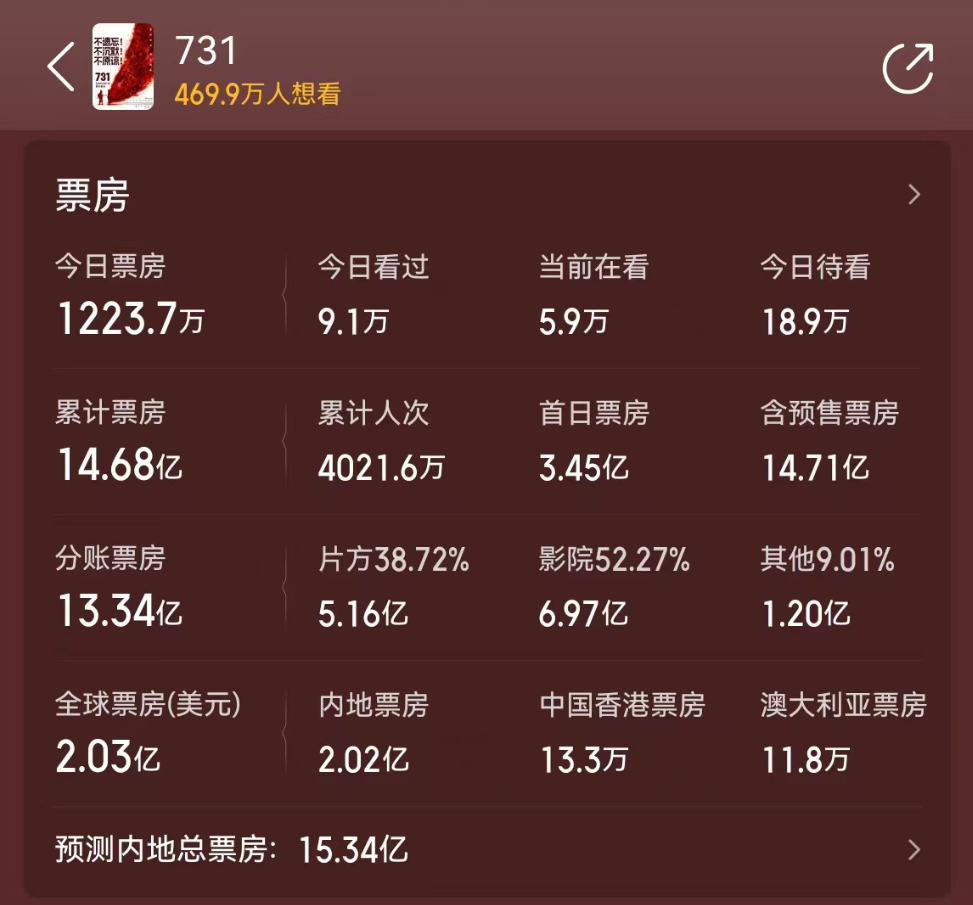Screen dimensions: 973x905
Task: Share the 731 movie page
Action: coord(908,68)
